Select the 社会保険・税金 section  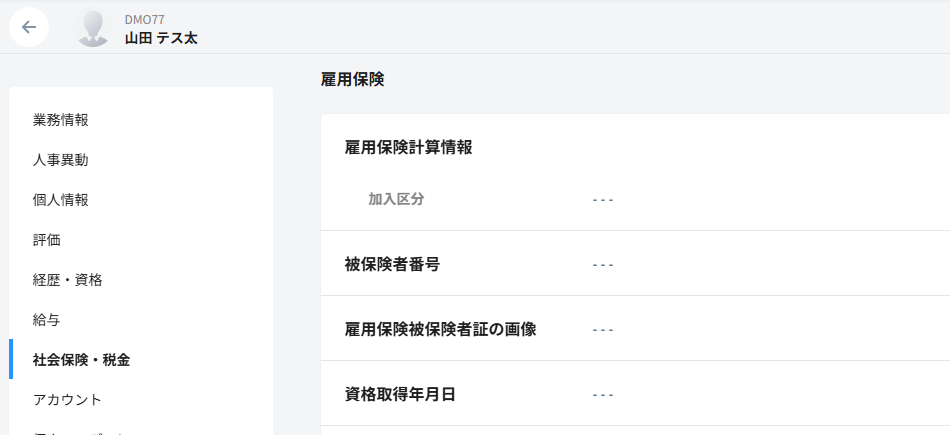coord(82,360)
